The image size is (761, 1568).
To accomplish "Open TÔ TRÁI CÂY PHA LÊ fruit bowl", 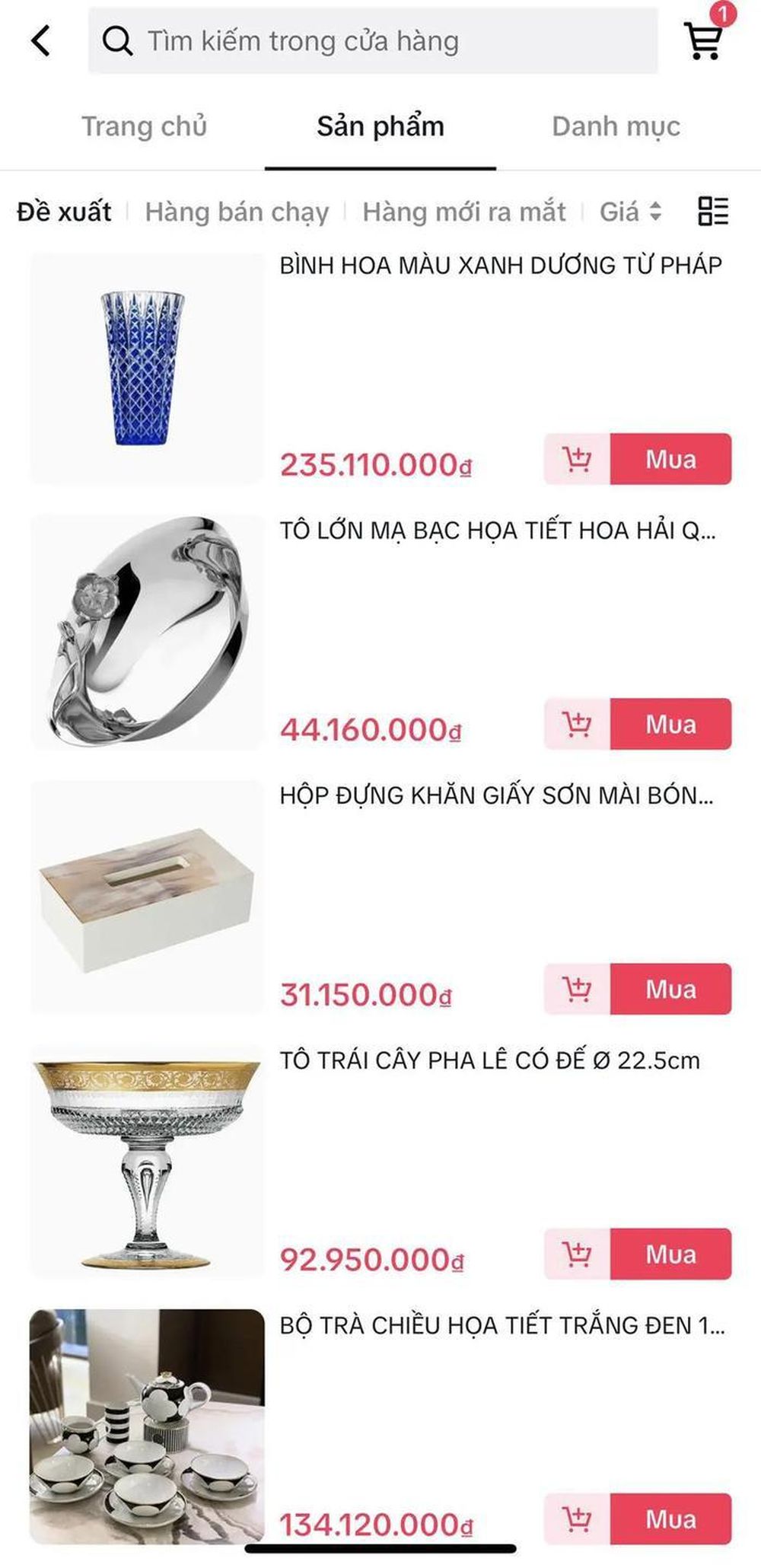I will [489, 1060].
